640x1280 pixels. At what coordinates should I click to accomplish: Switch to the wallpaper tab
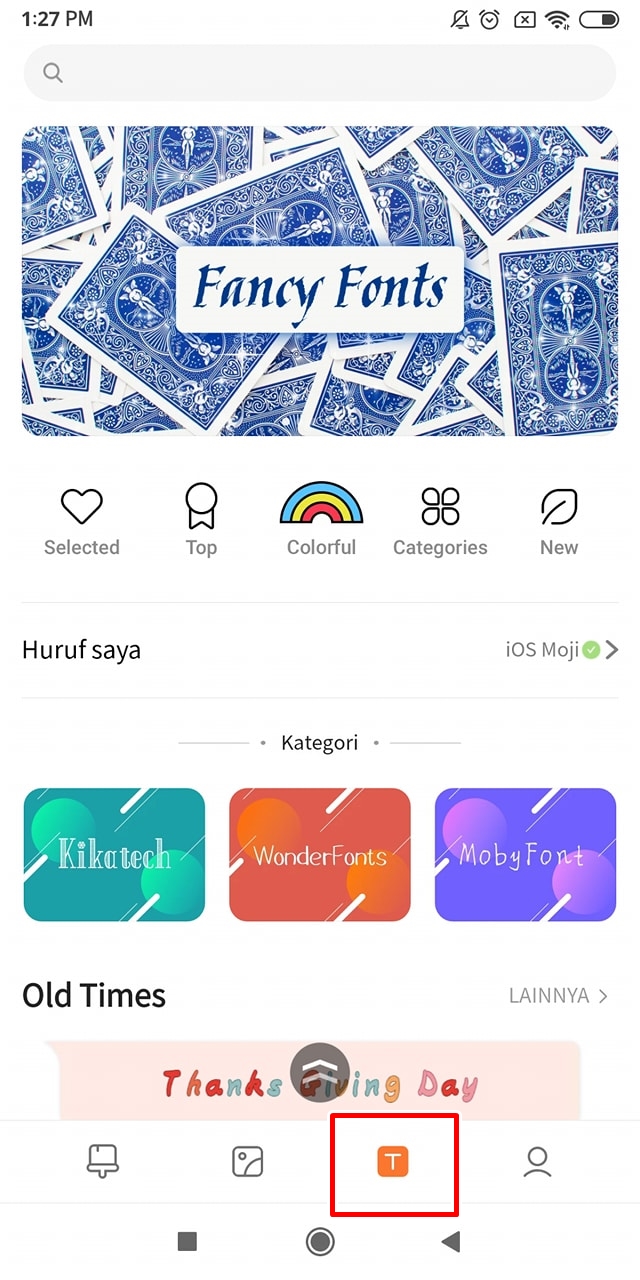[x=247, y=1161]
